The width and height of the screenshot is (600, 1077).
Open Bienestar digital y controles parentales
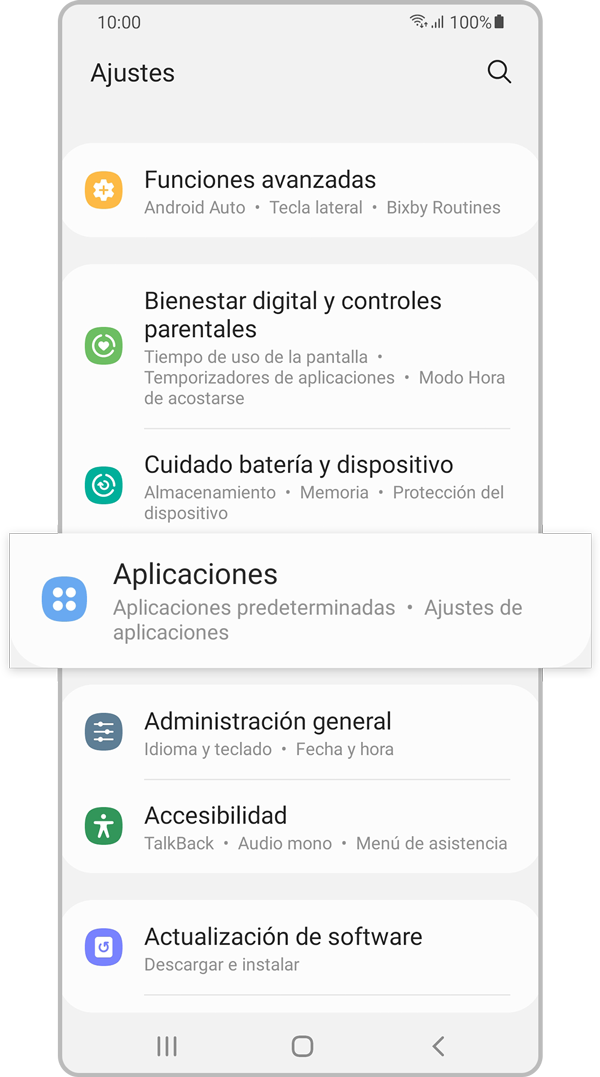pyautogui.click(x=300, y=346)
